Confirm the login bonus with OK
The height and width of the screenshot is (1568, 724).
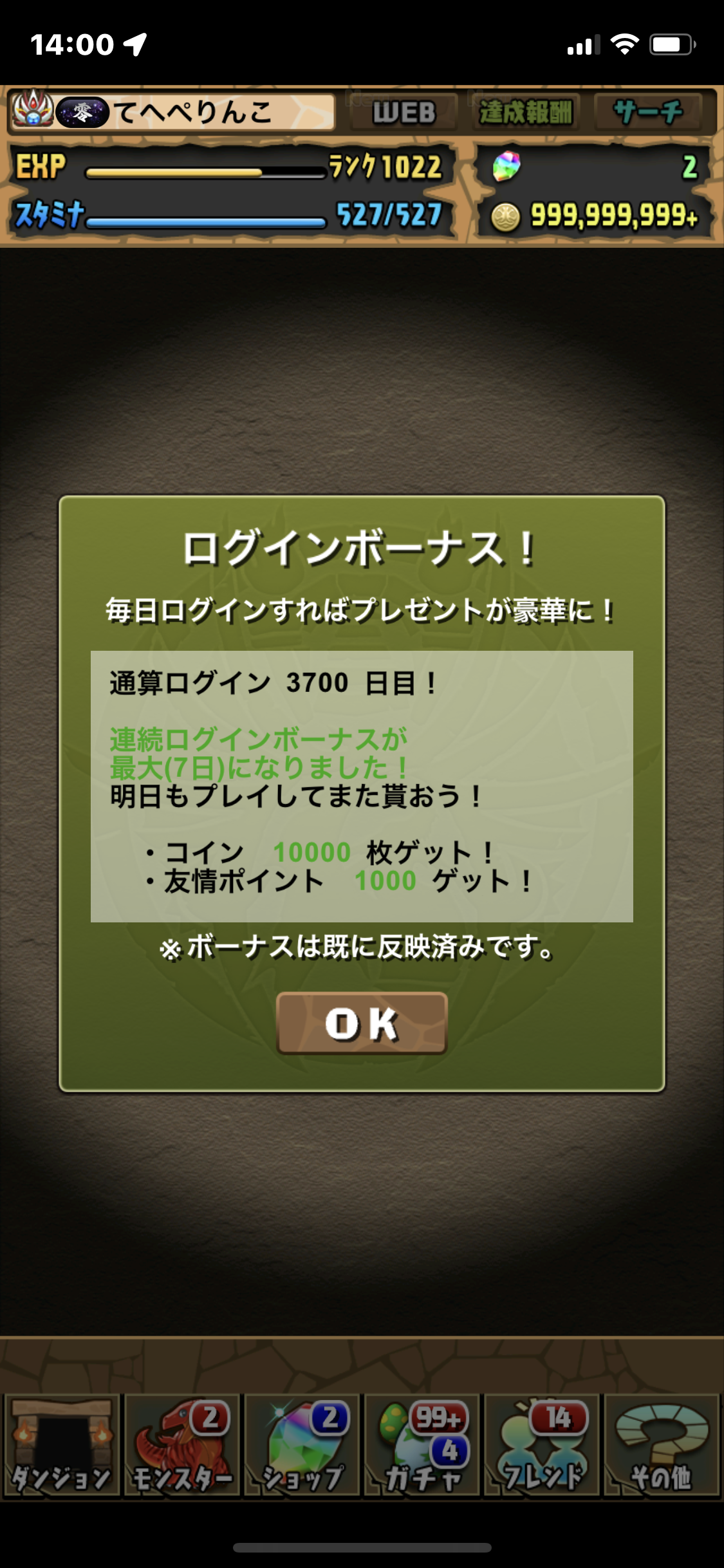click(362, 1023)
